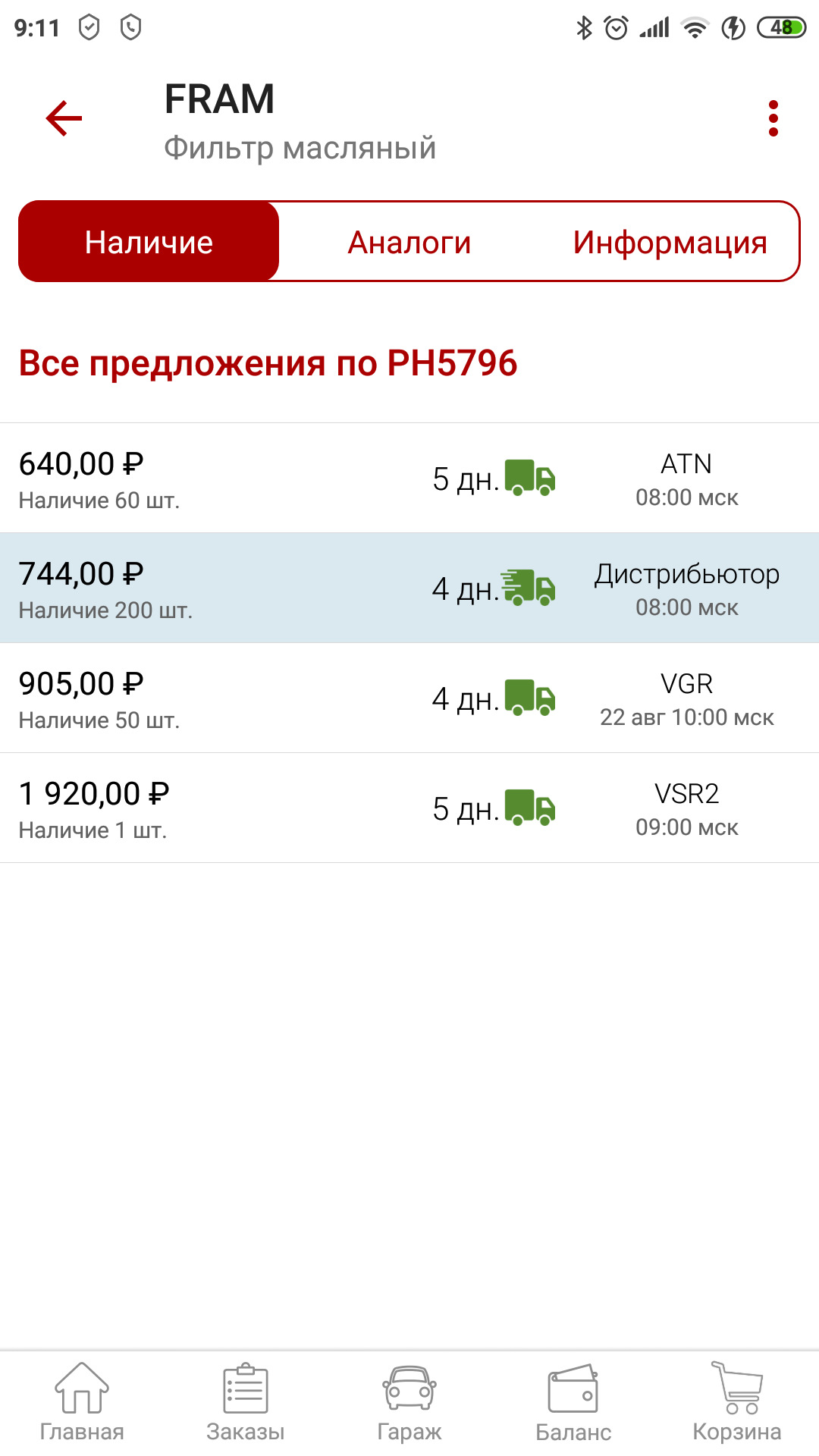
Task: Choose the Дистрибьютор offer for 744,00 ₽
Action: pyautogui.click(x=409, y=588)
